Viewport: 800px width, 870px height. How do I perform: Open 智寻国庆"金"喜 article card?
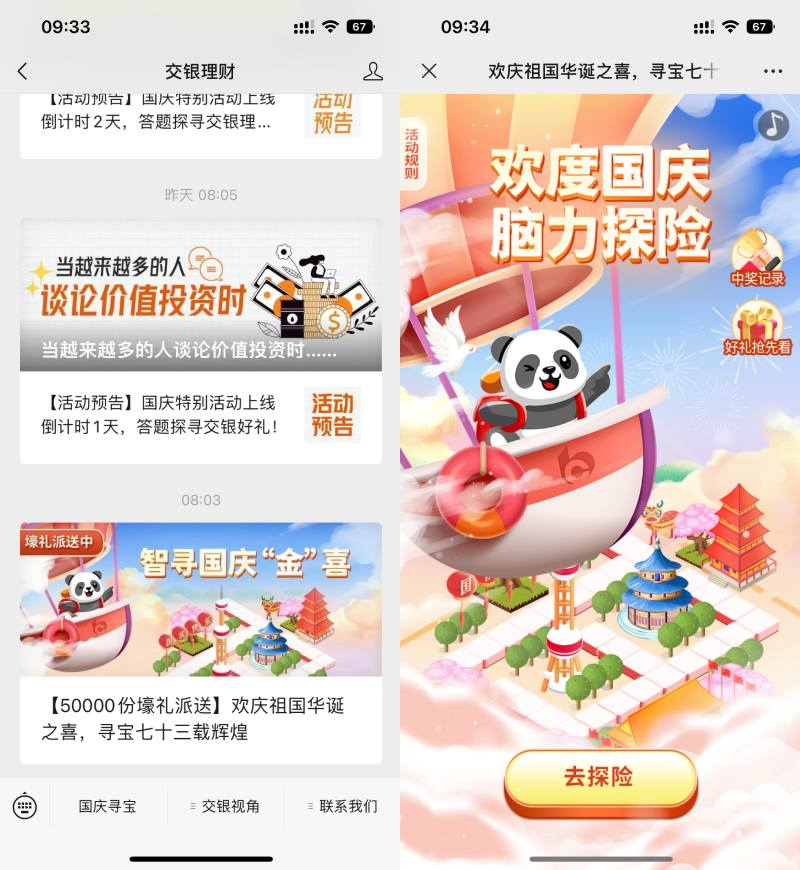pyautogui.click(x=200, y=598)
